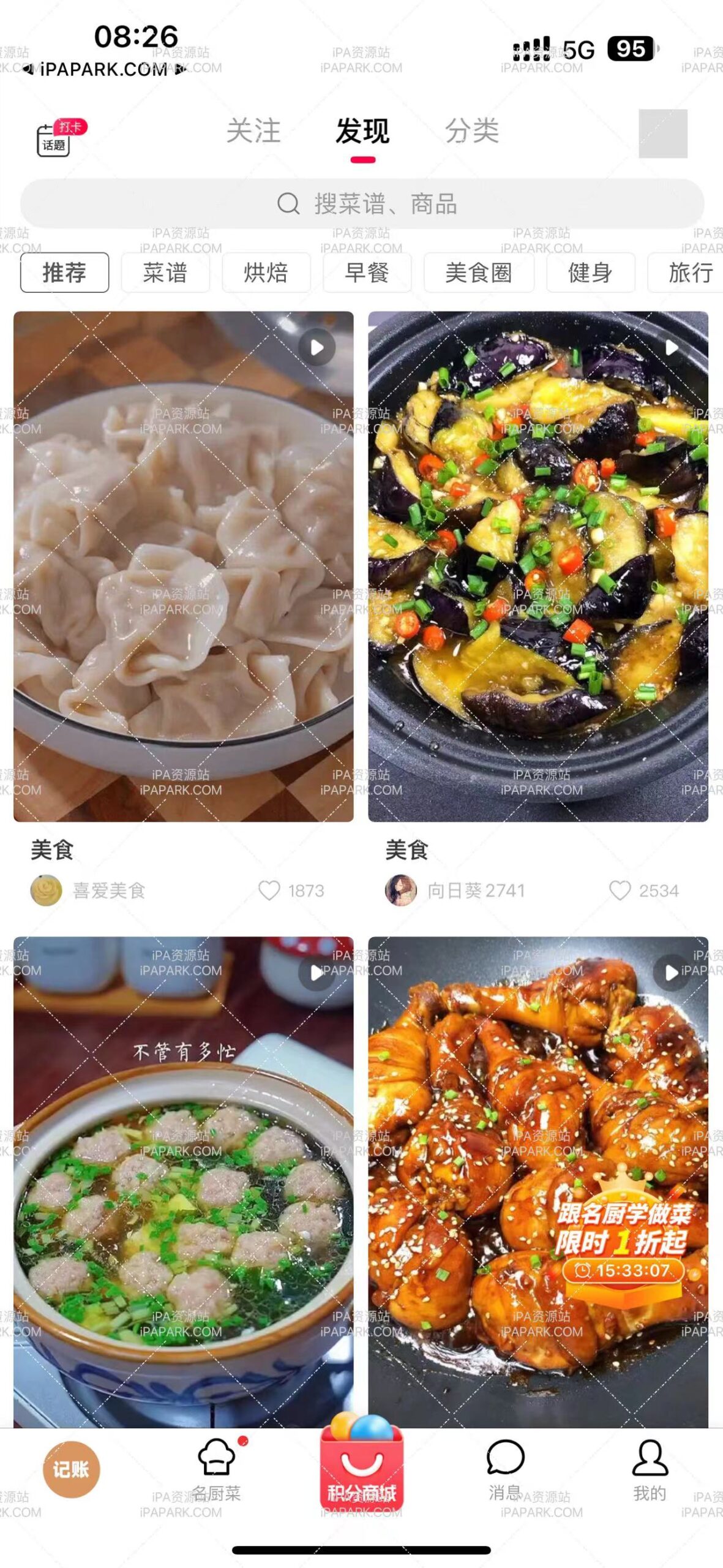
Task: Select the 烘焙 category chip
Action: pyautogui.click(x=266, y=272)
